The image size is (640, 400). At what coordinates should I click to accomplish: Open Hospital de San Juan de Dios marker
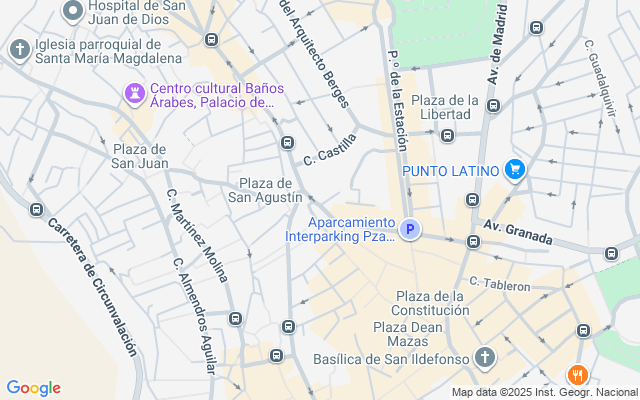click(x=71, y=11)
